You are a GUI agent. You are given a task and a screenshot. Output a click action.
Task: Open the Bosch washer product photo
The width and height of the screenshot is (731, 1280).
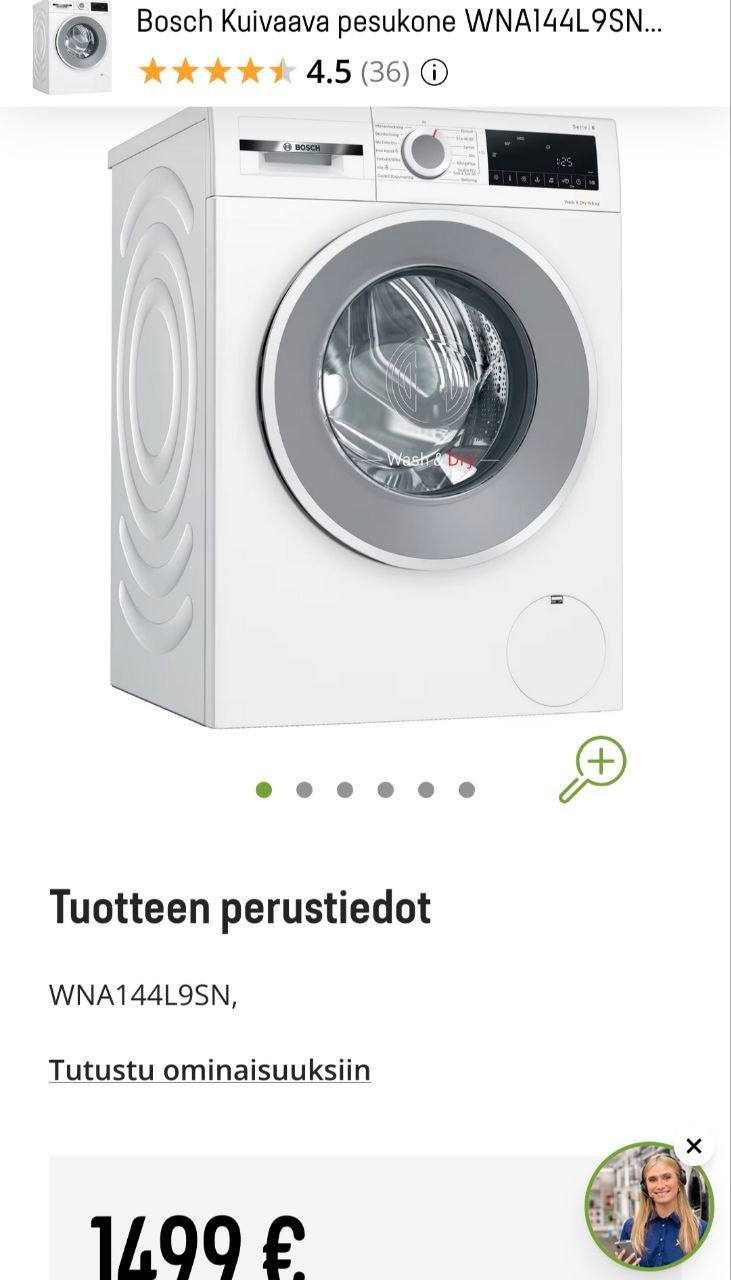365,420
